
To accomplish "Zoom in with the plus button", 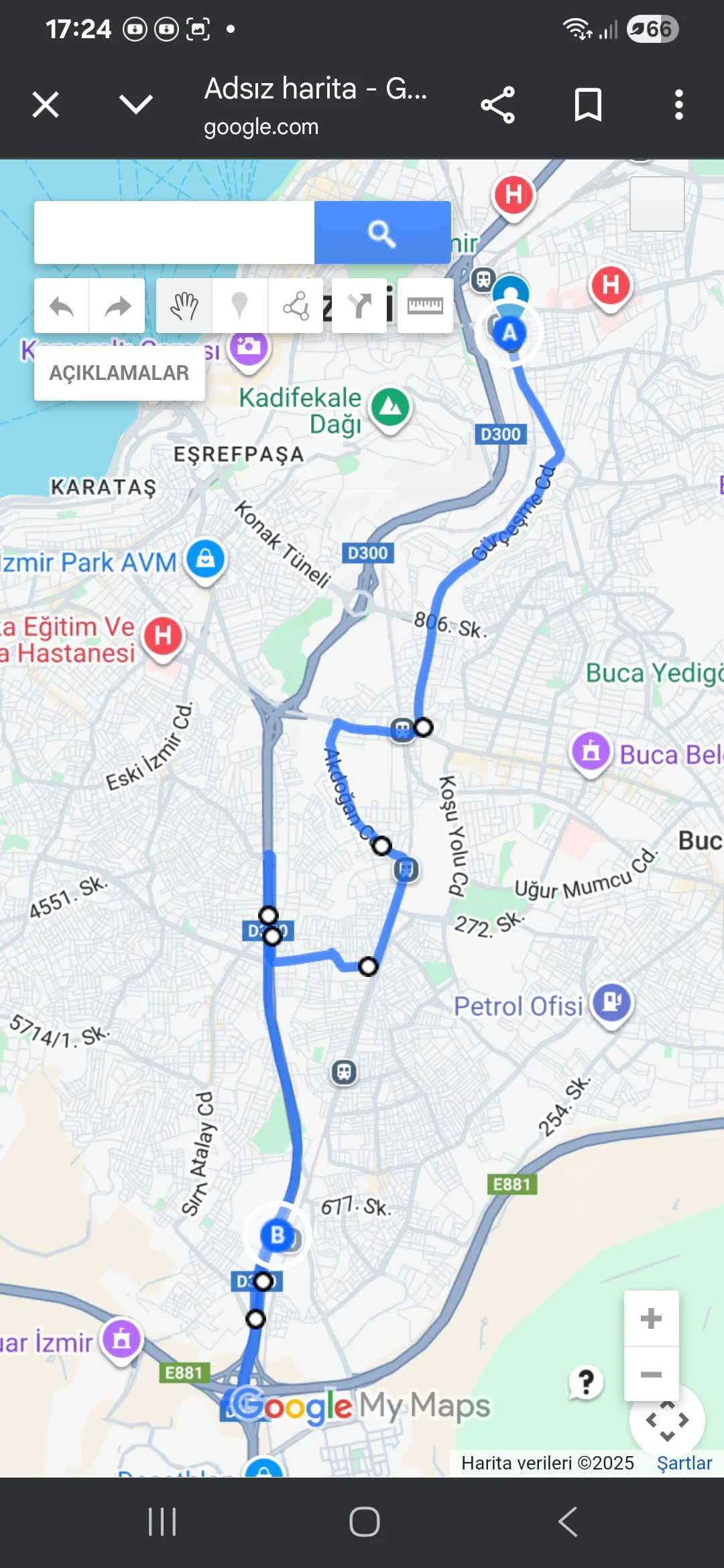I will pyautogui.click(x=651, y=1318).
